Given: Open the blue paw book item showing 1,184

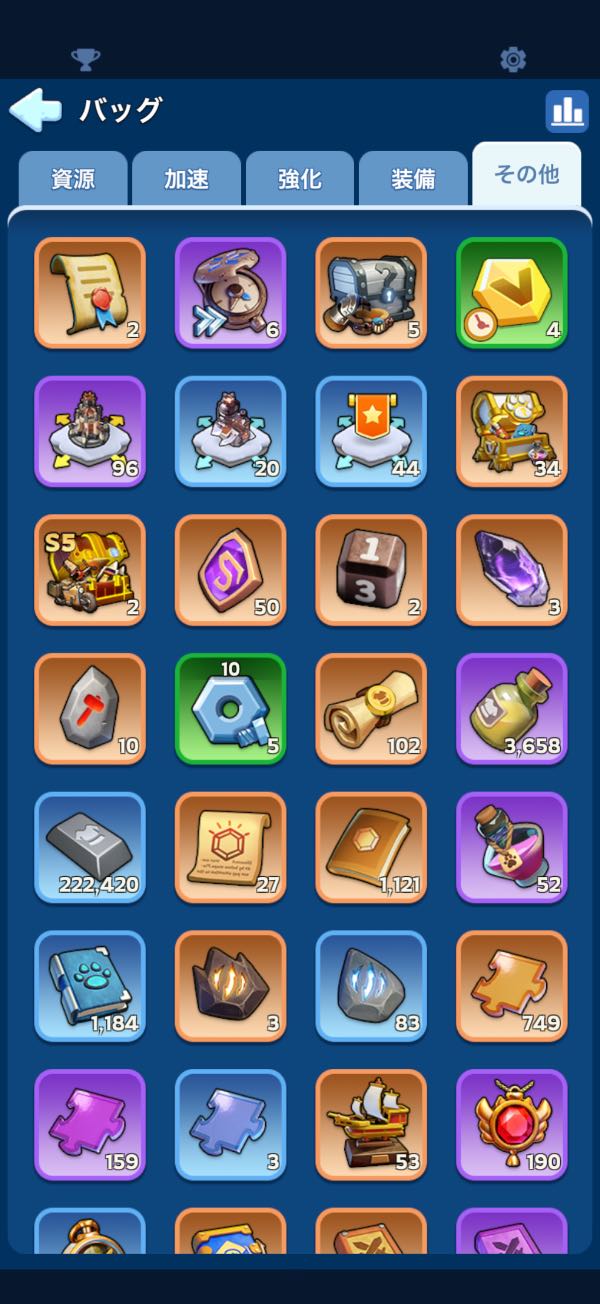Looking at the screenshot, I should [x=90, y=986].
